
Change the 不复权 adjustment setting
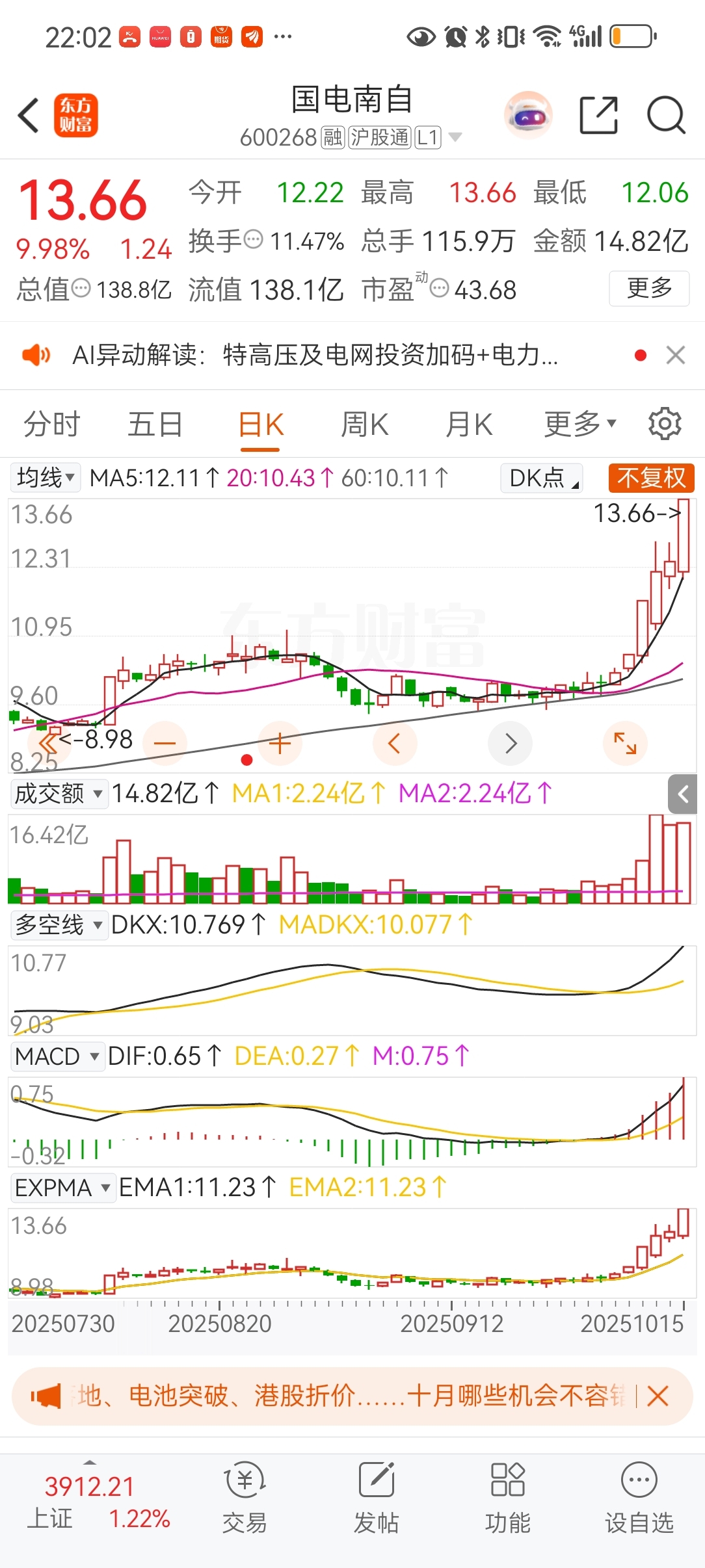point(651,478)
